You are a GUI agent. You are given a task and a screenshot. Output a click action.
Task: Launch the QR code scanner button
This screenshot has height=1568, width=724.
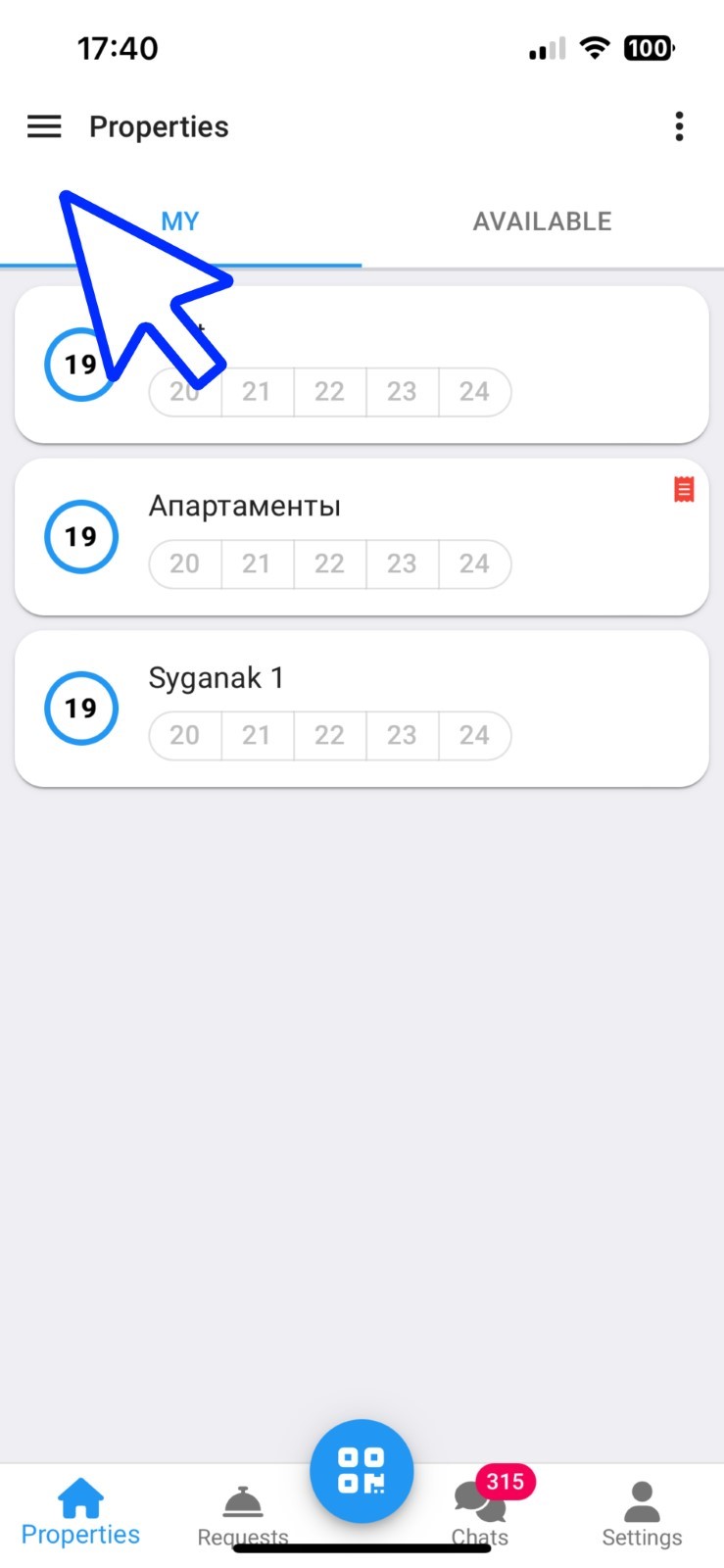[362, 1471]
